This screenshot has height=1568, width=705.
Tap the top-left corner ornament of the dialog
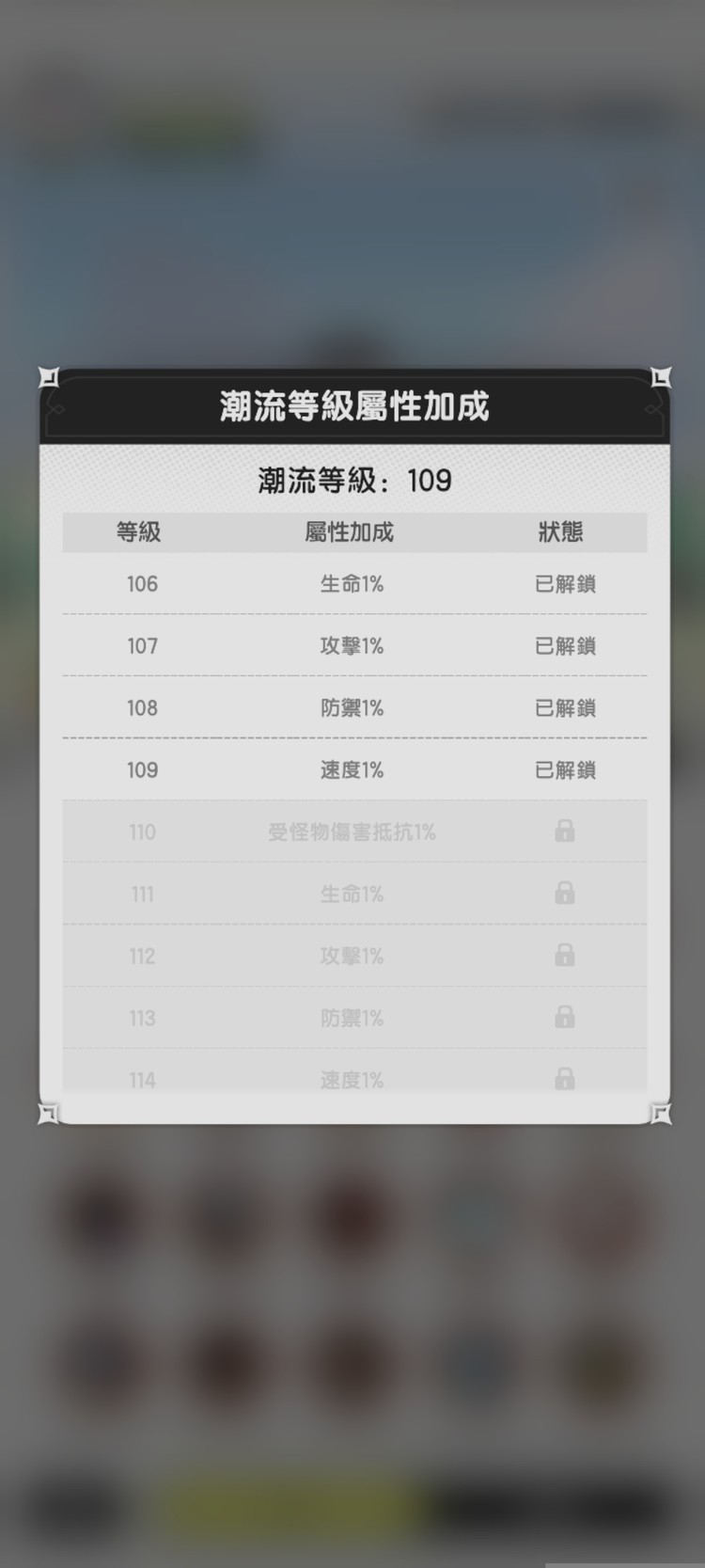click(50, 376)
